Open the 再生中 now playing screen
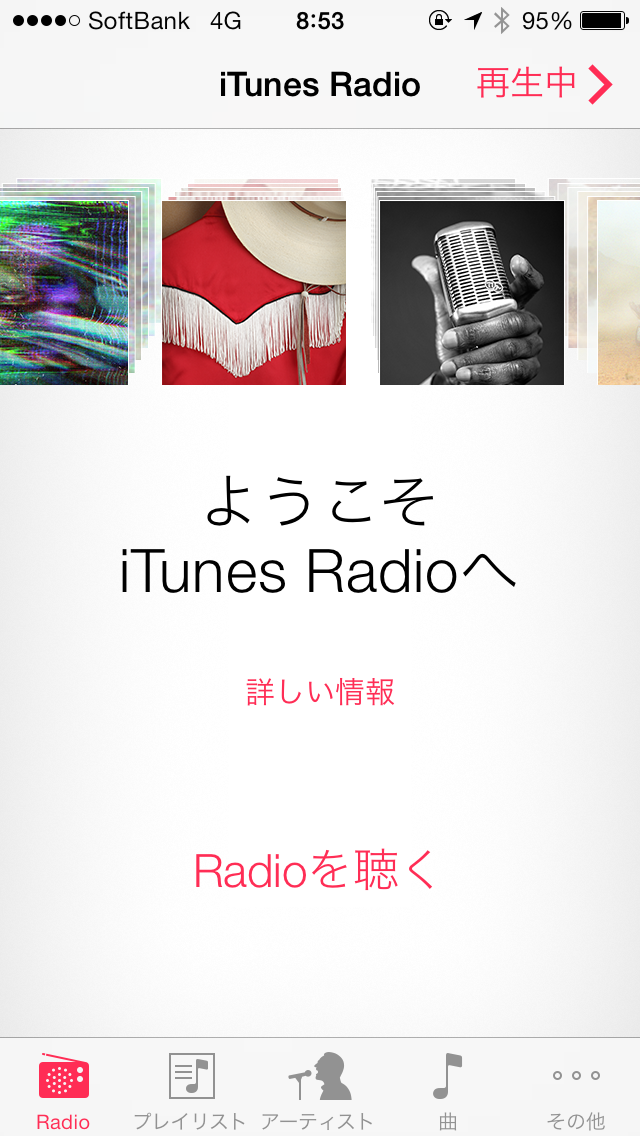The height and width of the screenshot is (1136, 640). click(x=543, y=84)
